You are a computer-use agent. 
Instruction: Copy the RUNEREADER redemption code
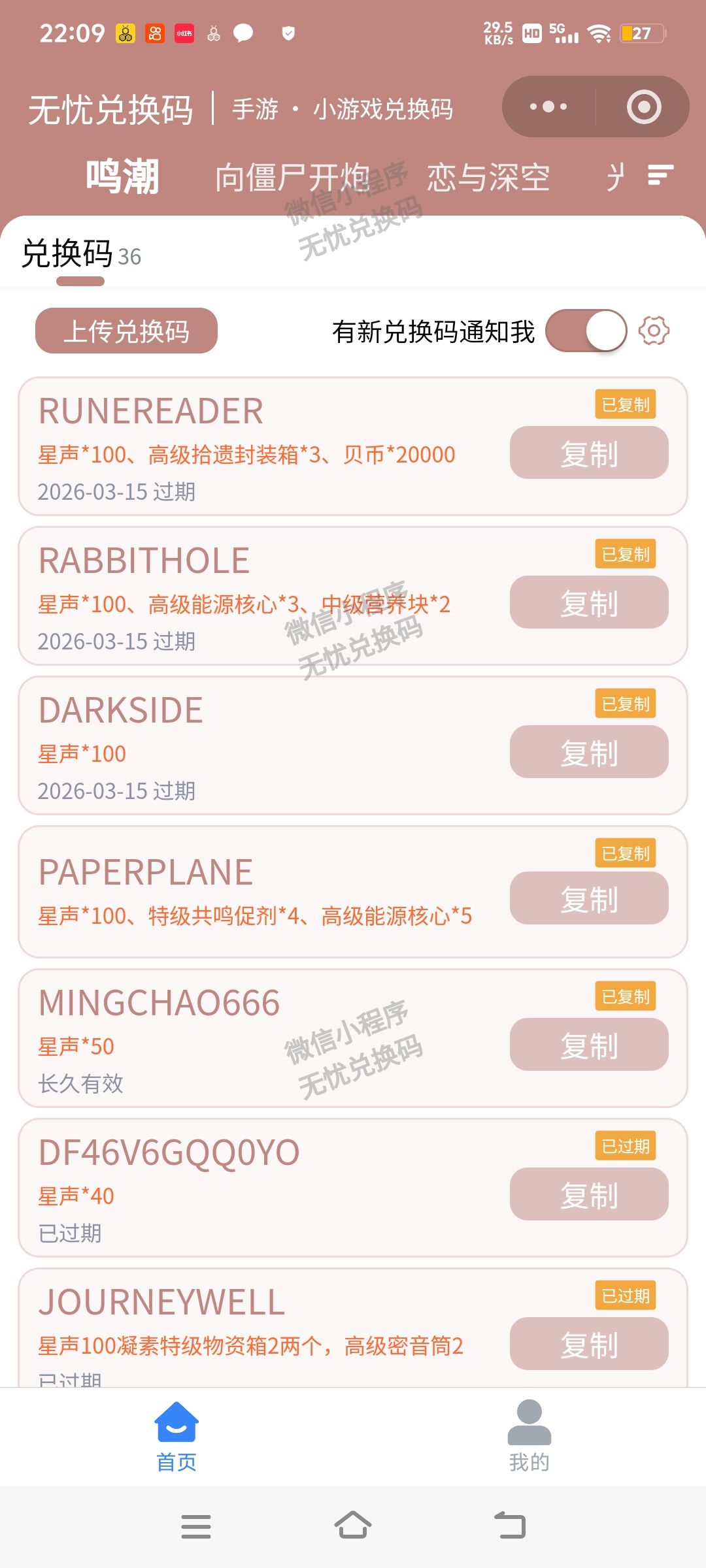click(588, 453)
